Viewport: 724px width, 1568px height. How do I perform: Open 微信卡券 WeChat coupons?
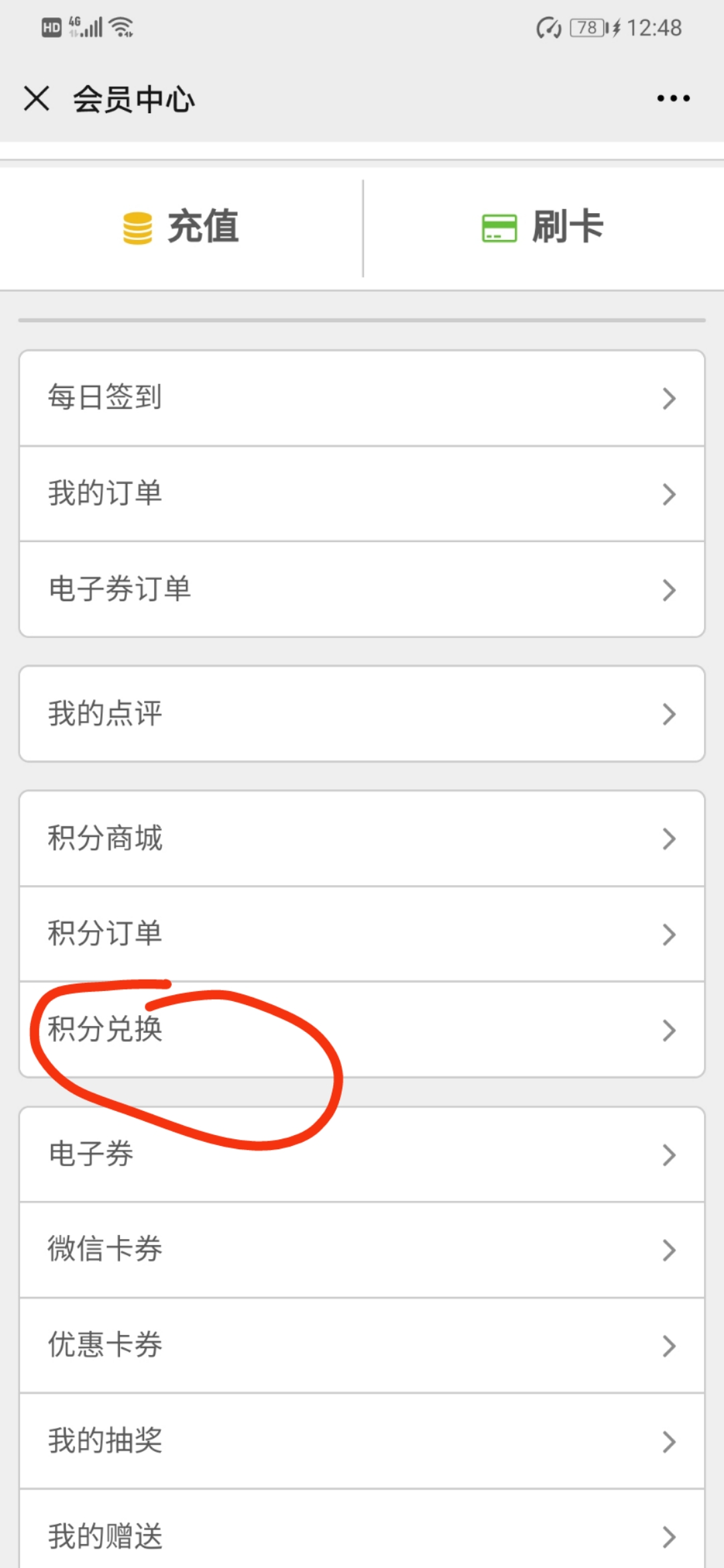click(x=362, y=1250)
